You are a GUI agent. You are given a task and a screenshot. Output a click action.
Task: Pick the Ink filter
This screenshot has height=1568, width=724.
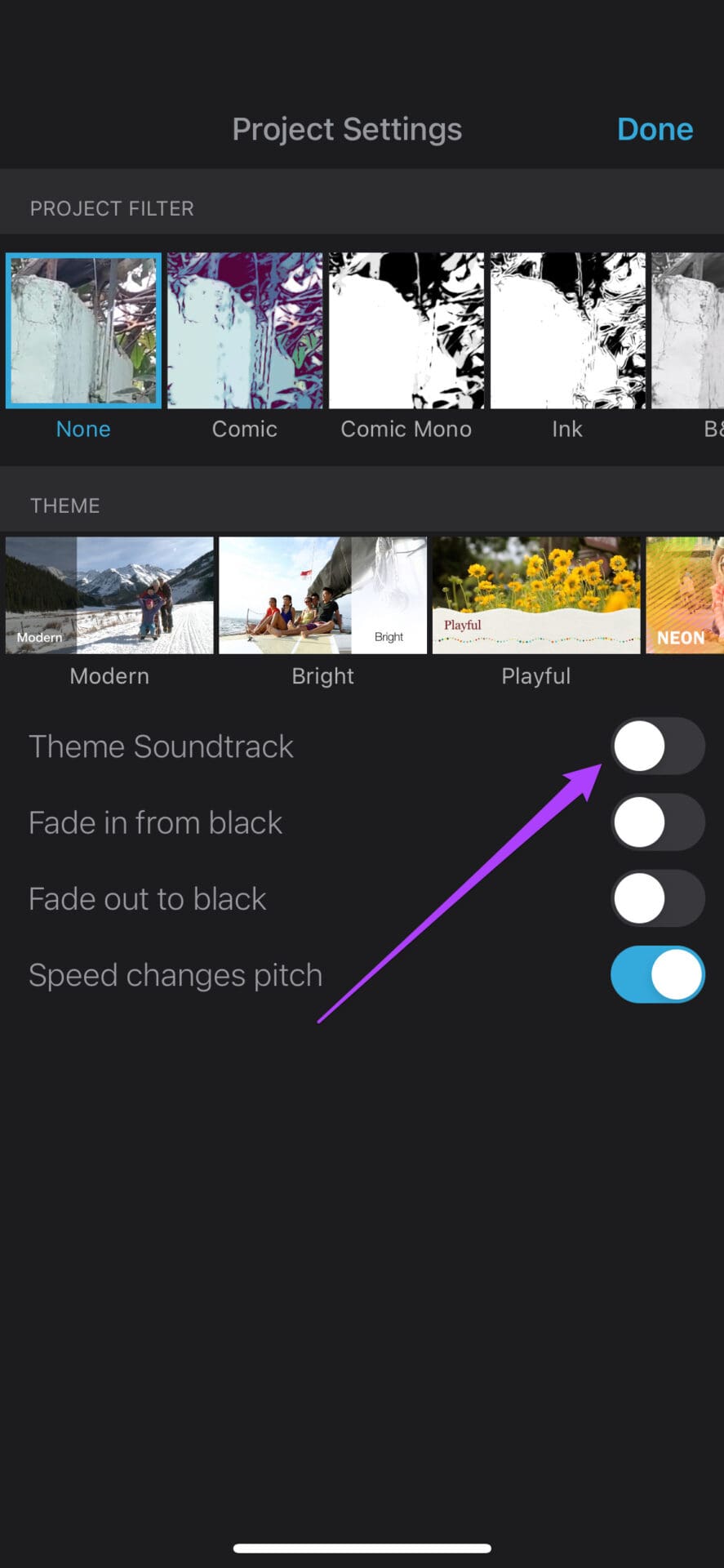567,331
